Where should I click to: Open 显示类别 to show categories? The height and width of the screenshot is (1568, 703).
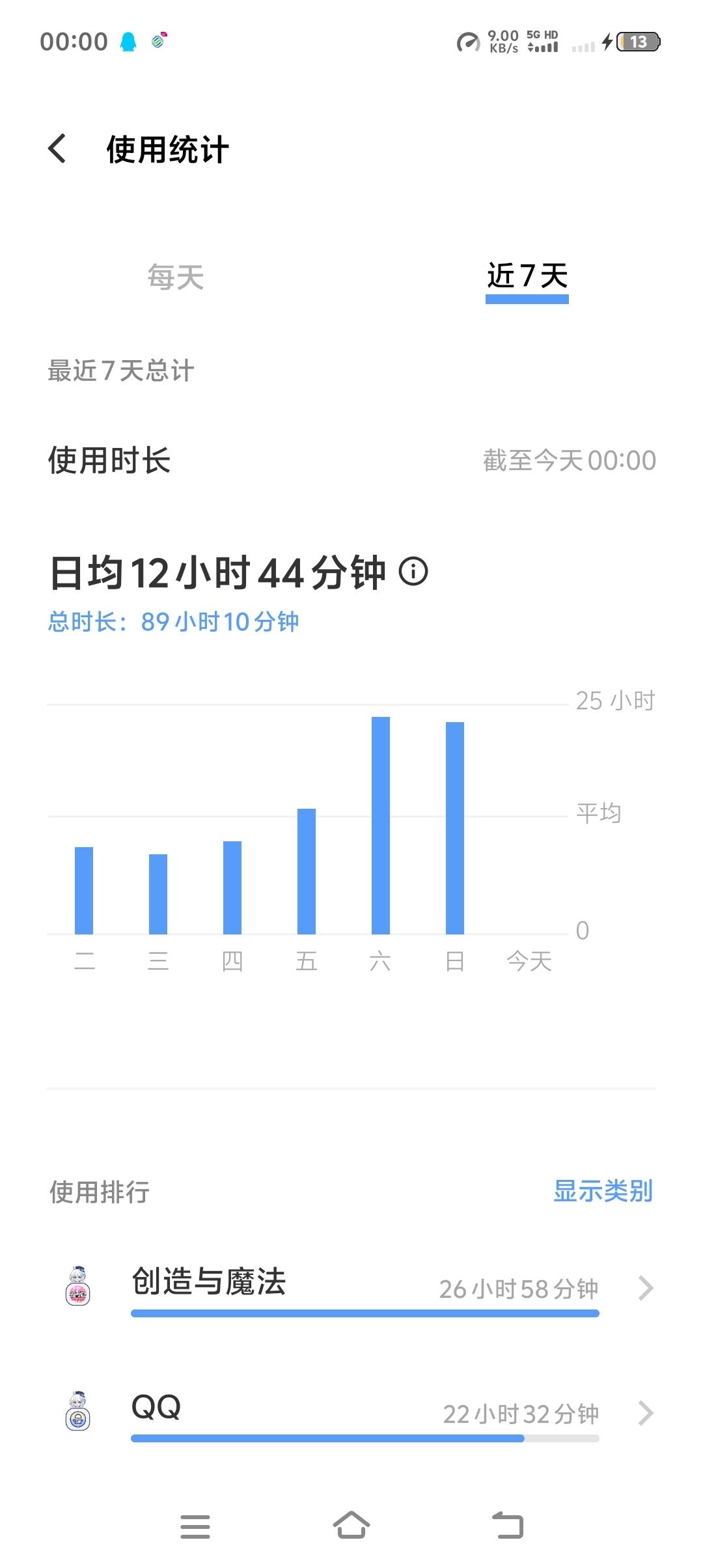[x=604, y=1191]
